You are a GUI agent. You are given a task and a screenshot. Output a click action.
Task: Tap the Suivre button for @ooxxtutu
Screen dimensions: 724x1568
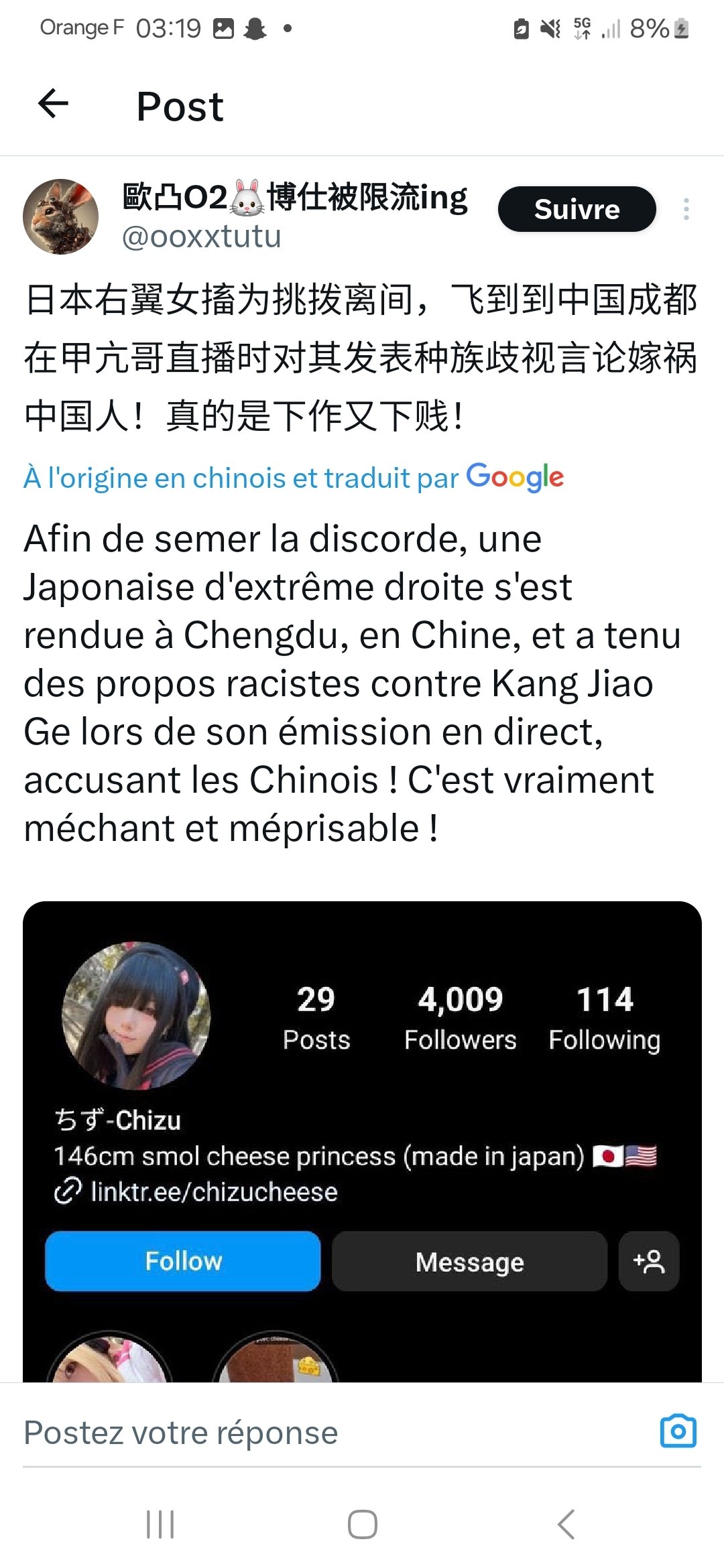(x=577, y=209)
